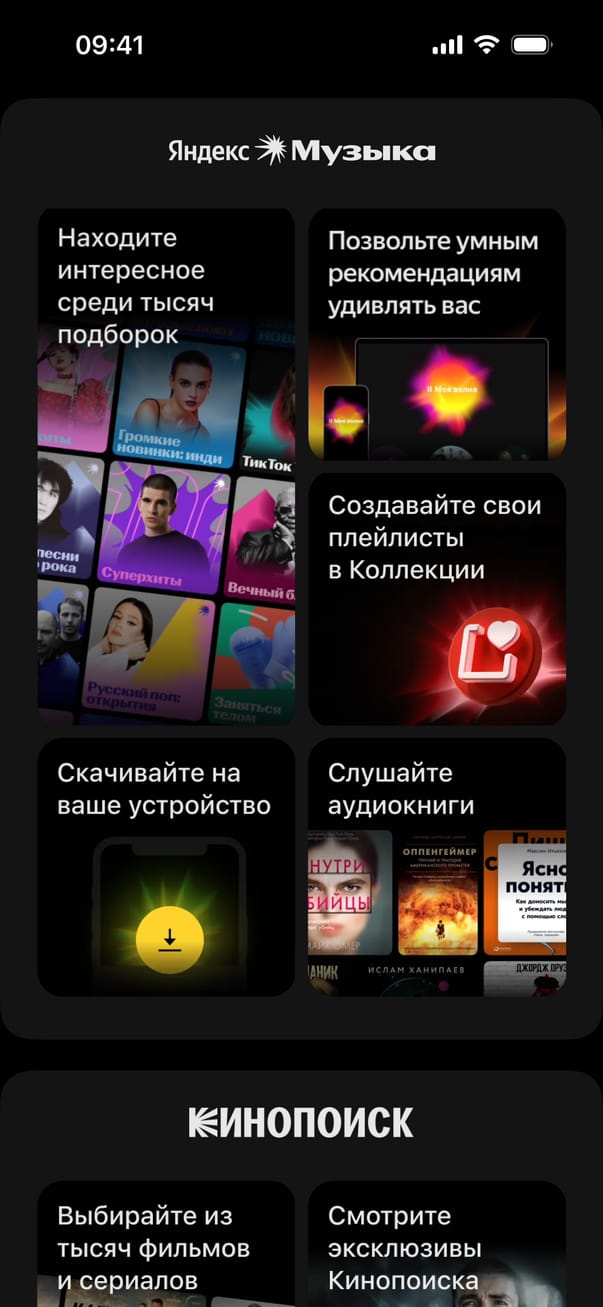Screen dimensions: 603x1307
Task: View the 'Слушайте аудиокниги' card
Action: (437, 866)
